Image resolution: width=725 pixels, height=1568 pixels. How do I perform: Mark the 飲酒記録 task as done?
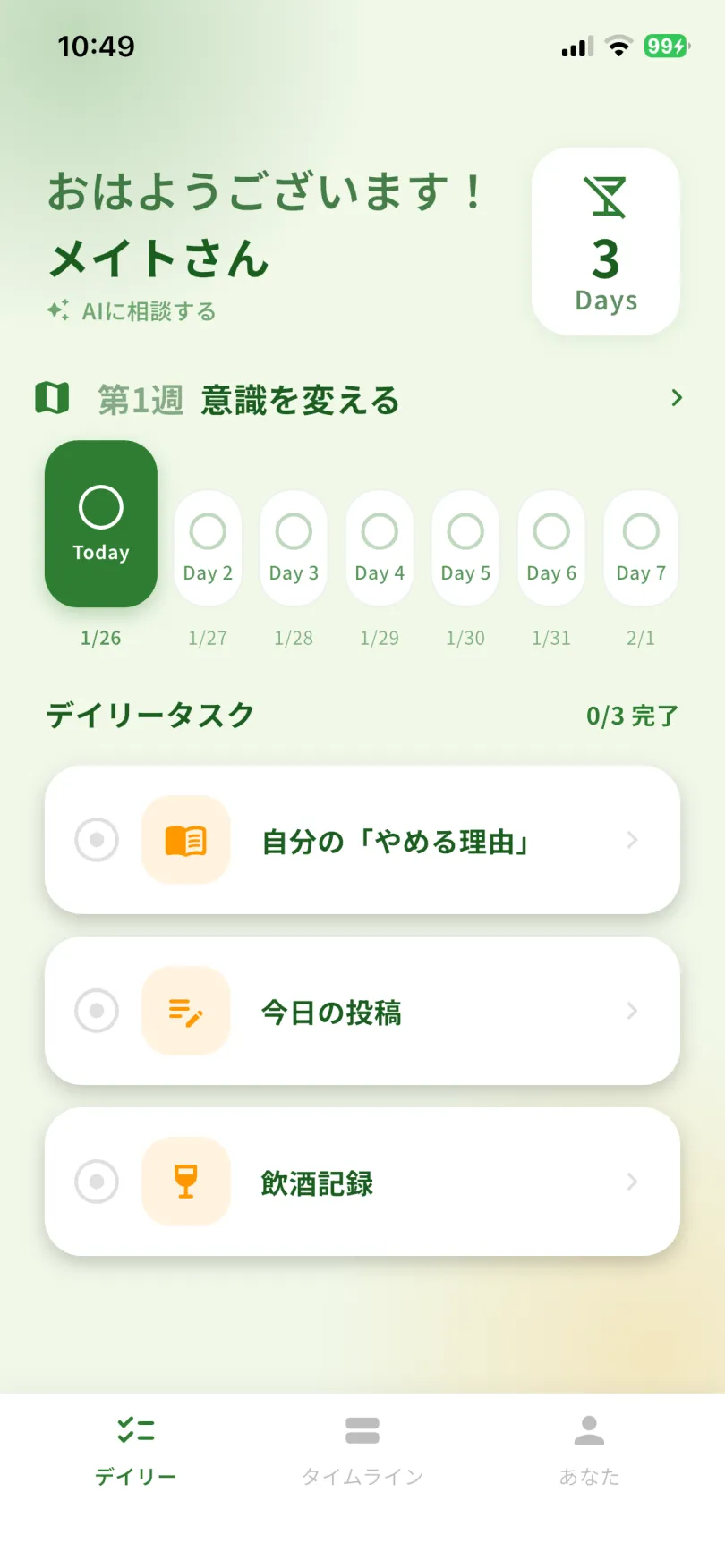point(96,1182)
